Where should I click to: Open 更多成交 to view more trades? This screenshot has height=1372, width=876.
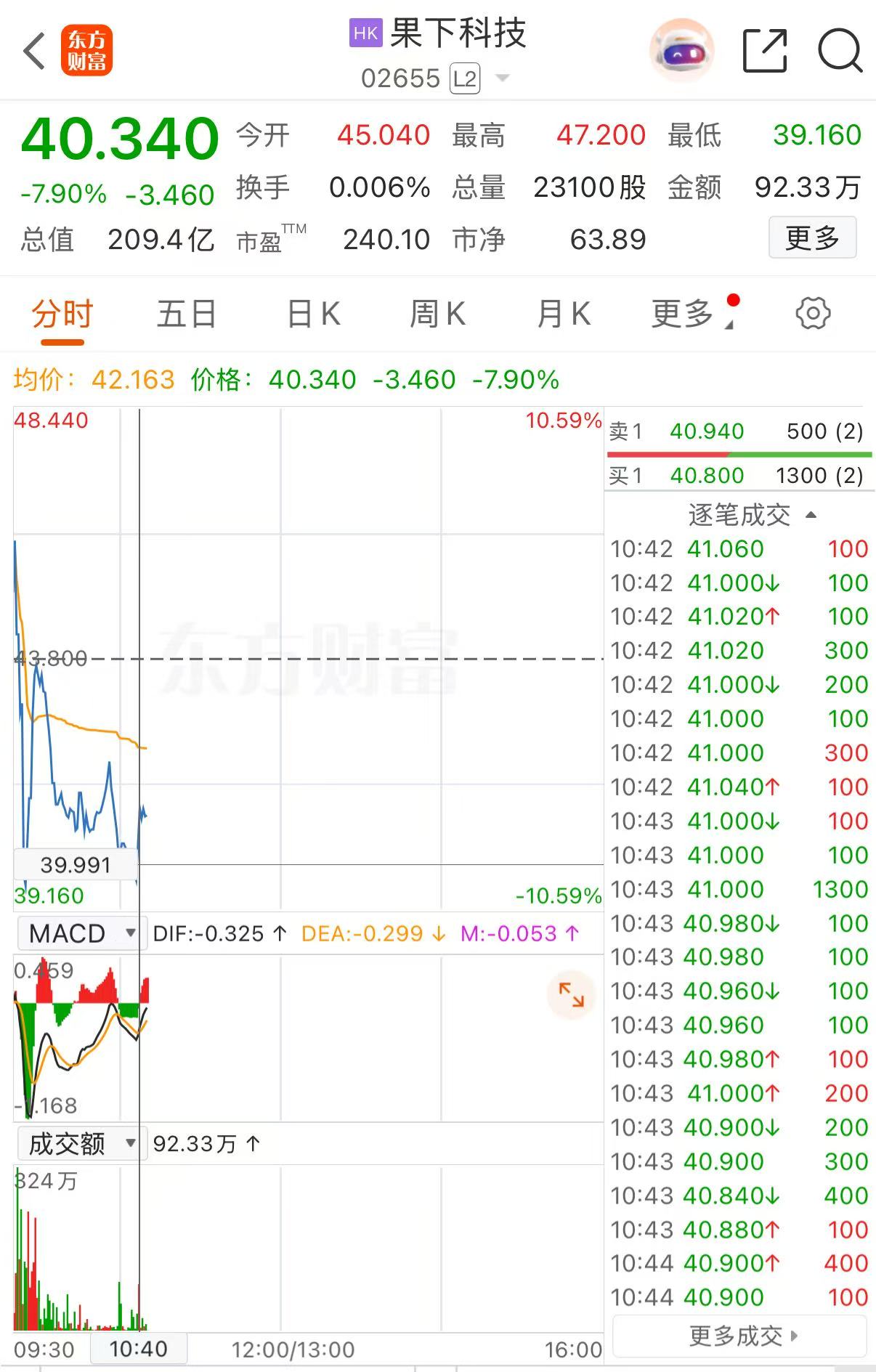pyautogui.click(x=741, y=1336)
